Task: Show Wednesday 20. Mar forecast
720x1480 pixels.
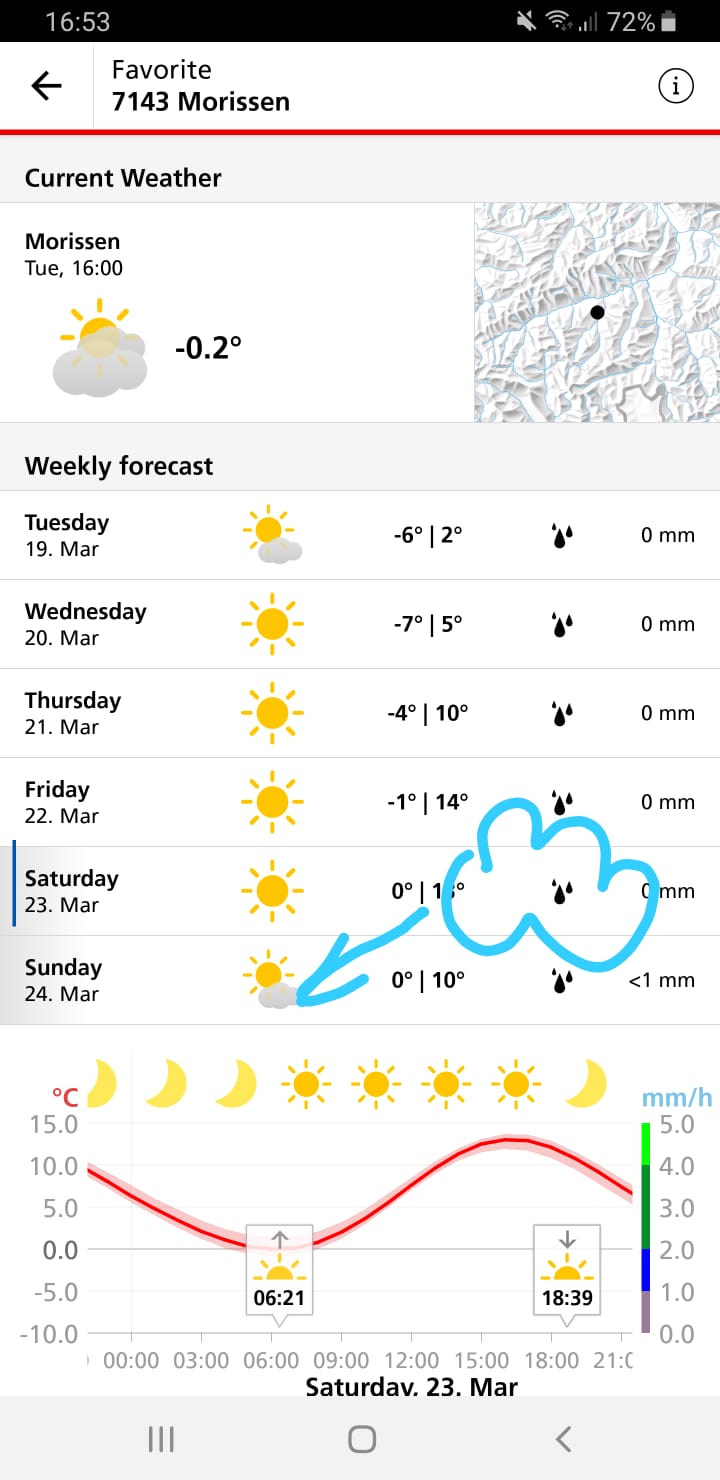Action: (360, 624)
